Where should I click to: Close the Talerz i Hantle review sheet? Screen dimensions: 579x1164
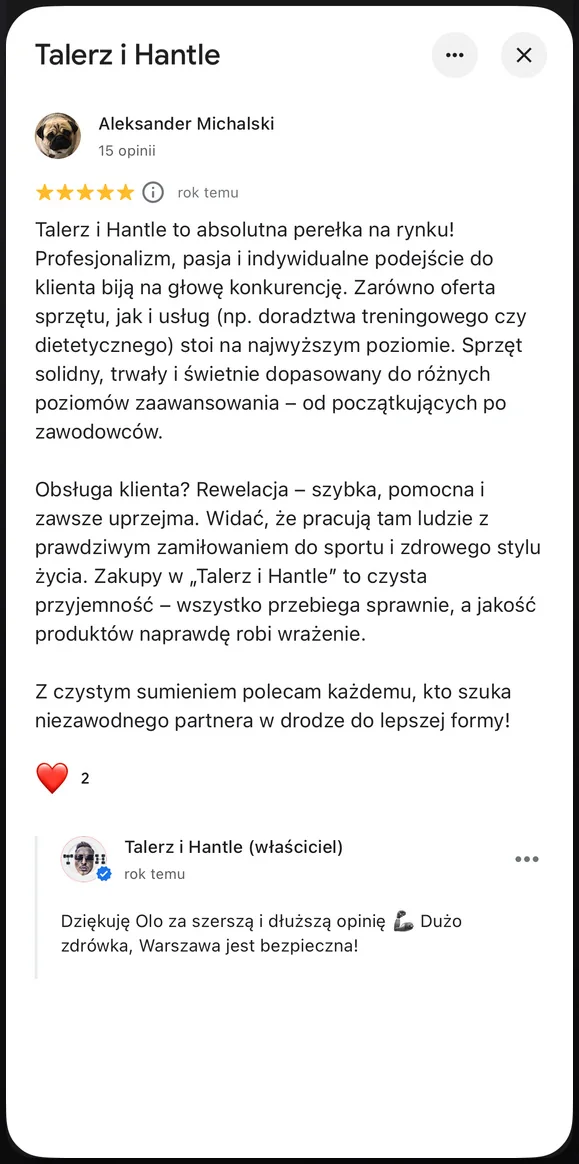pos(524,55)
